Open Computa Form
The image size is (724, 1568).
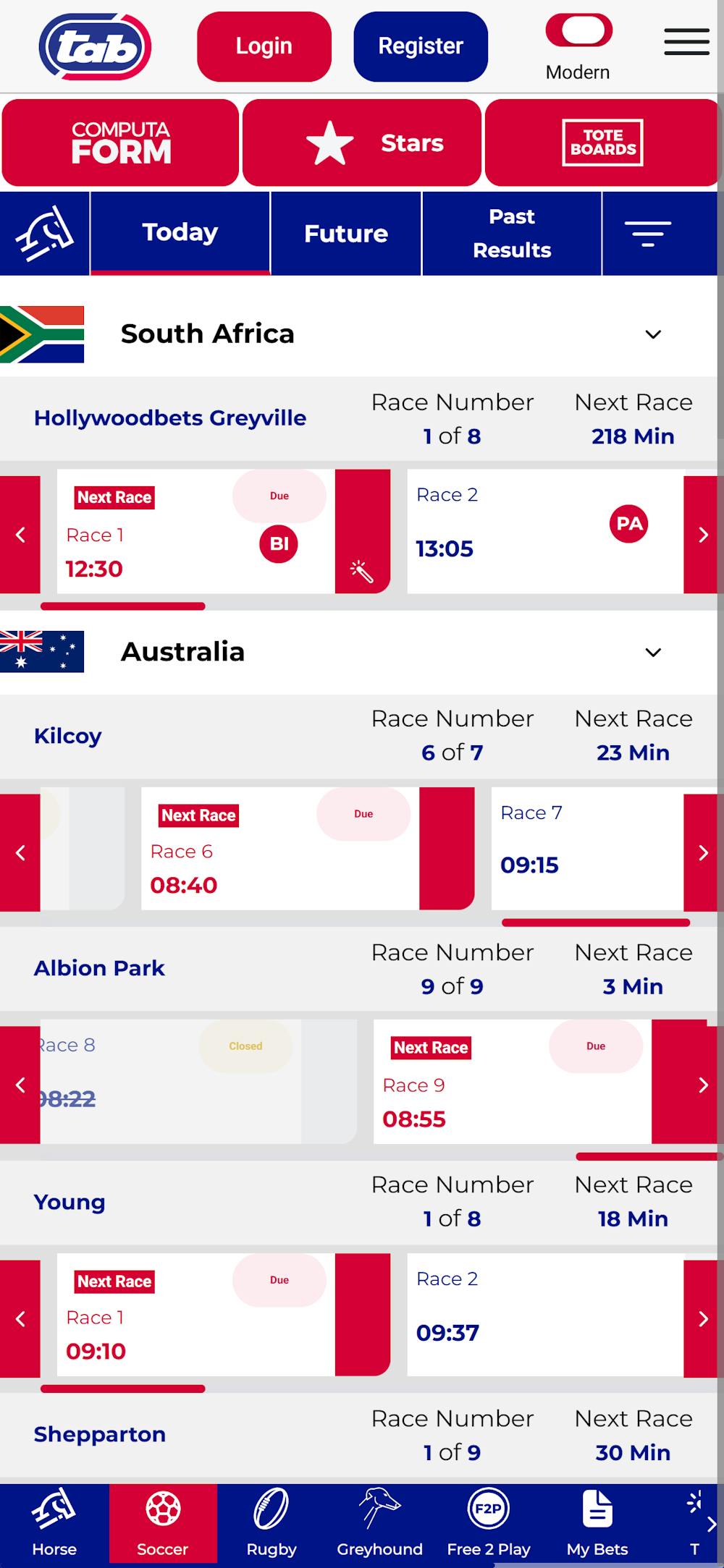click(120, 143)
